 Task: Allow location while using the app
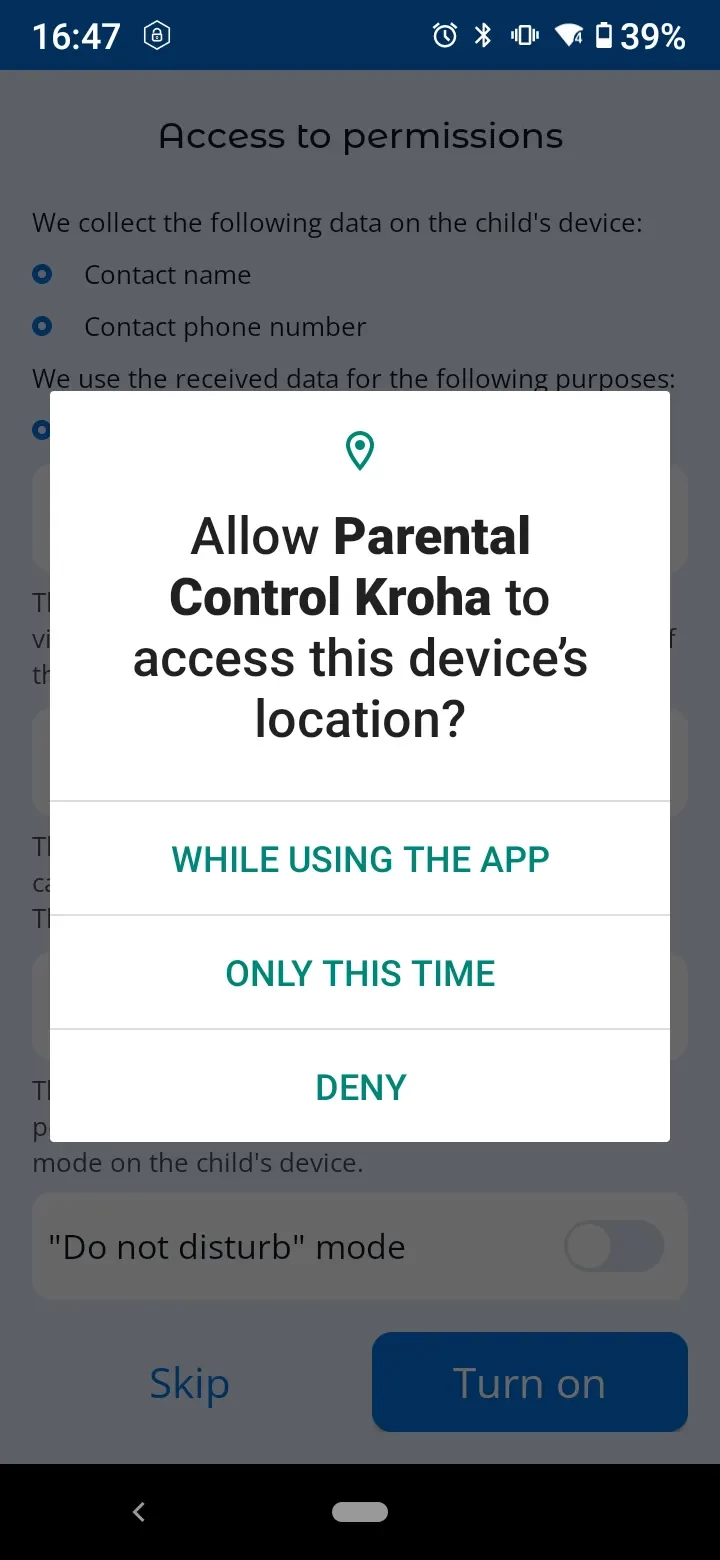[360, 859]
